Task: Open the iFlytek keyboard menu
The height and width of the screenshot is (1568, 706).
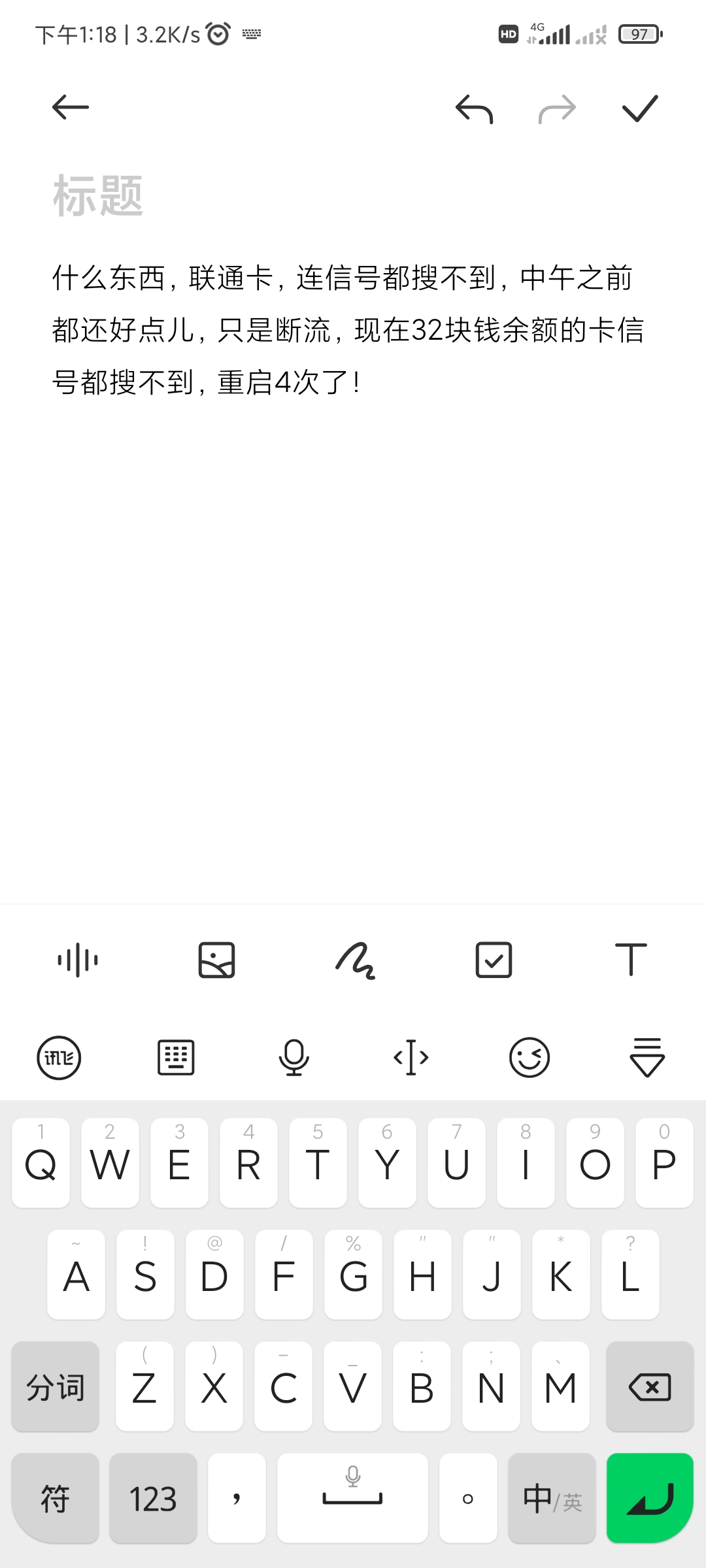Action: [x=59, y=1057]
